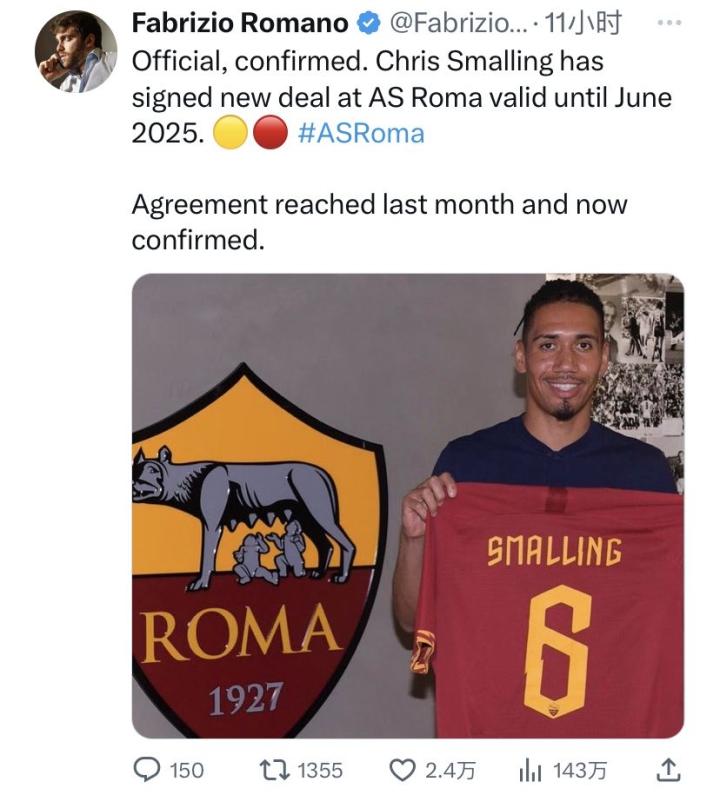Open the Smalling shirt photo
Screen dimensions: 720x795
point(408,505)
